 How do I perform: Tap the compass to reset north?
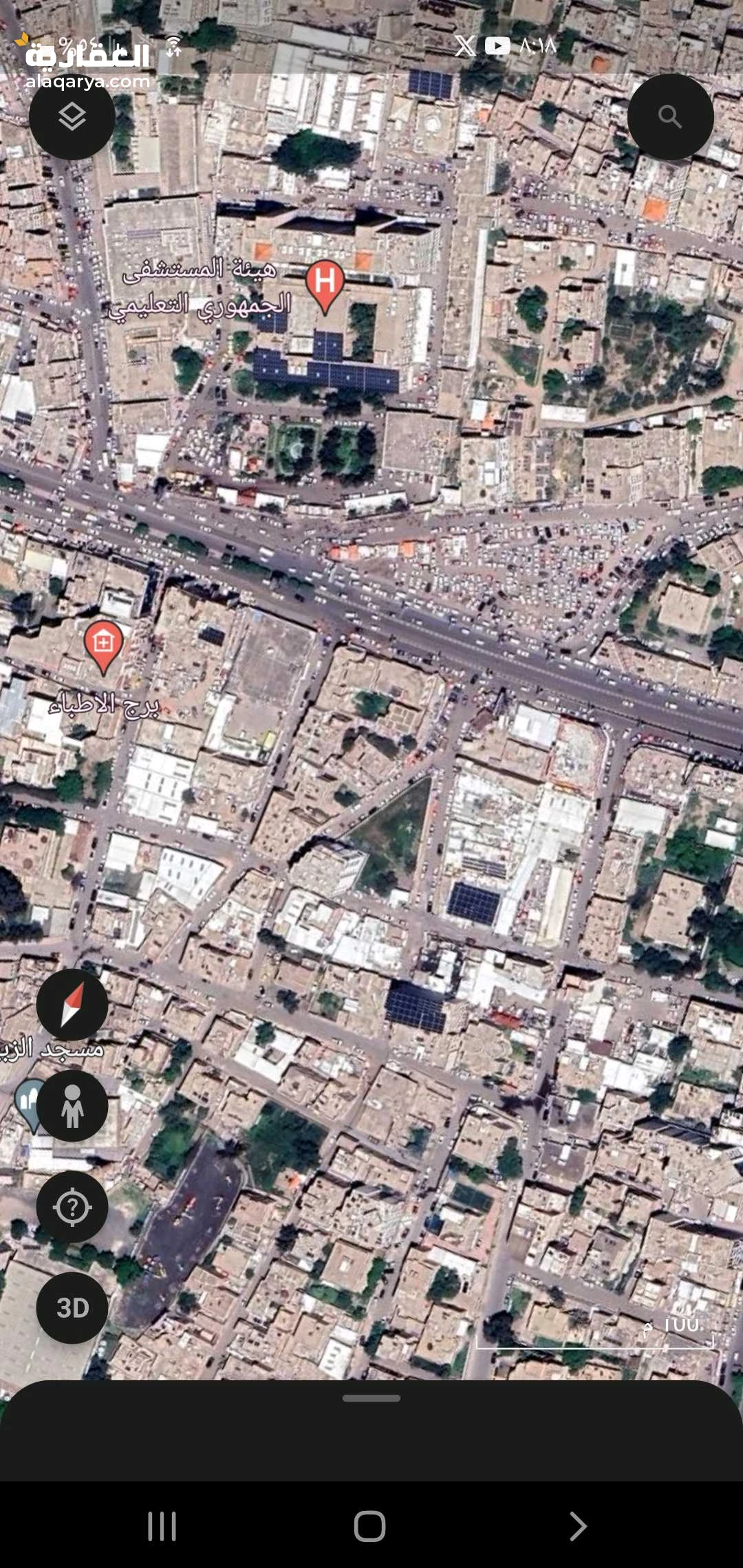pyautogui.click(x=72, y=1005)
